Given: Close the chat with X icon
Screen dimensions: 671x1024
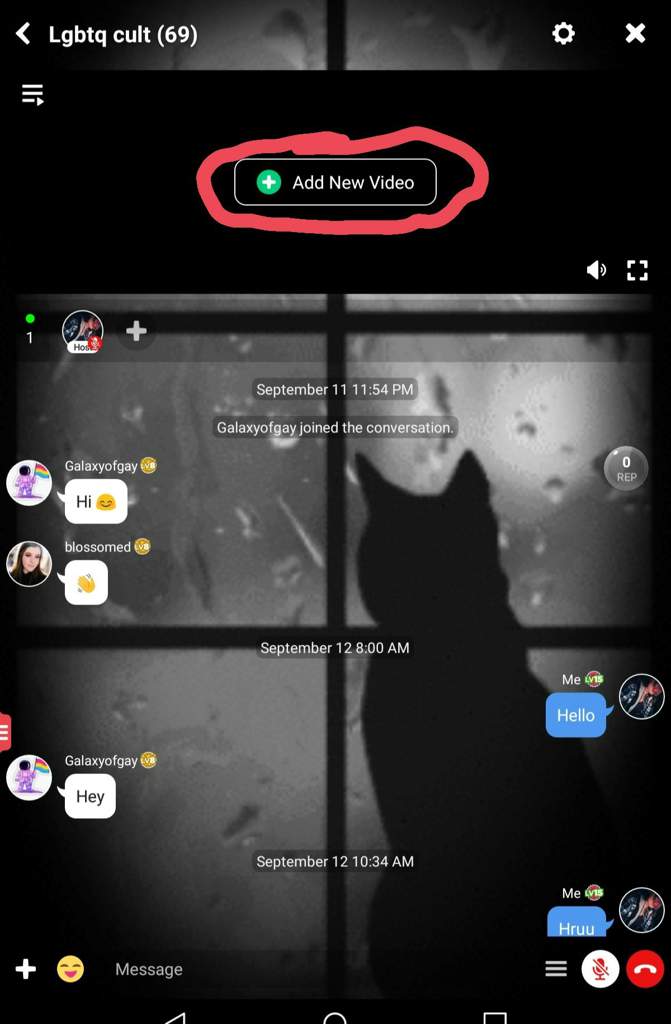Looking at the screenshot, I should (635, 34).
